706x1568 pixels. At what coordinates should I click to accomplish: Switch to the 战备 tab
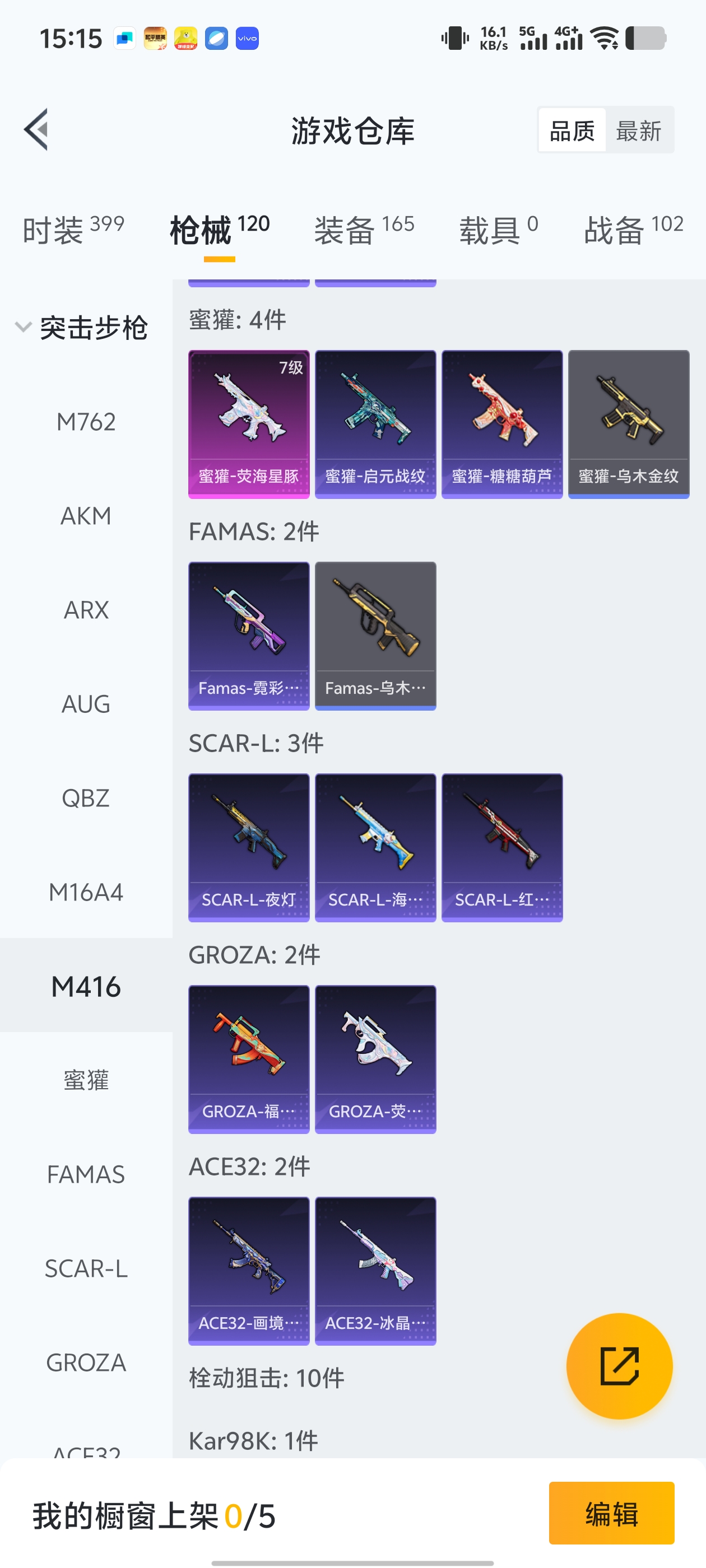(633, 230)
